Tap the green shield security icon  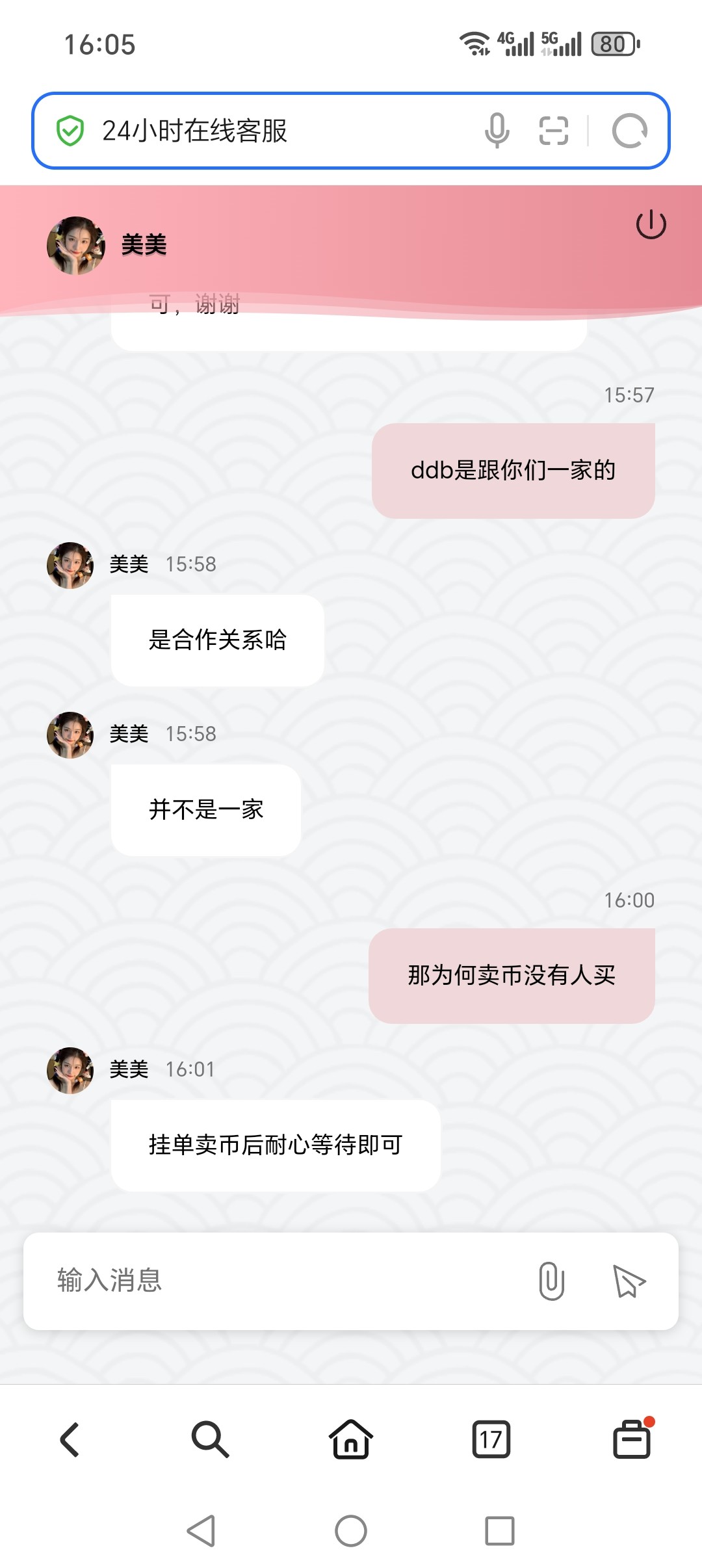point(71,129)
